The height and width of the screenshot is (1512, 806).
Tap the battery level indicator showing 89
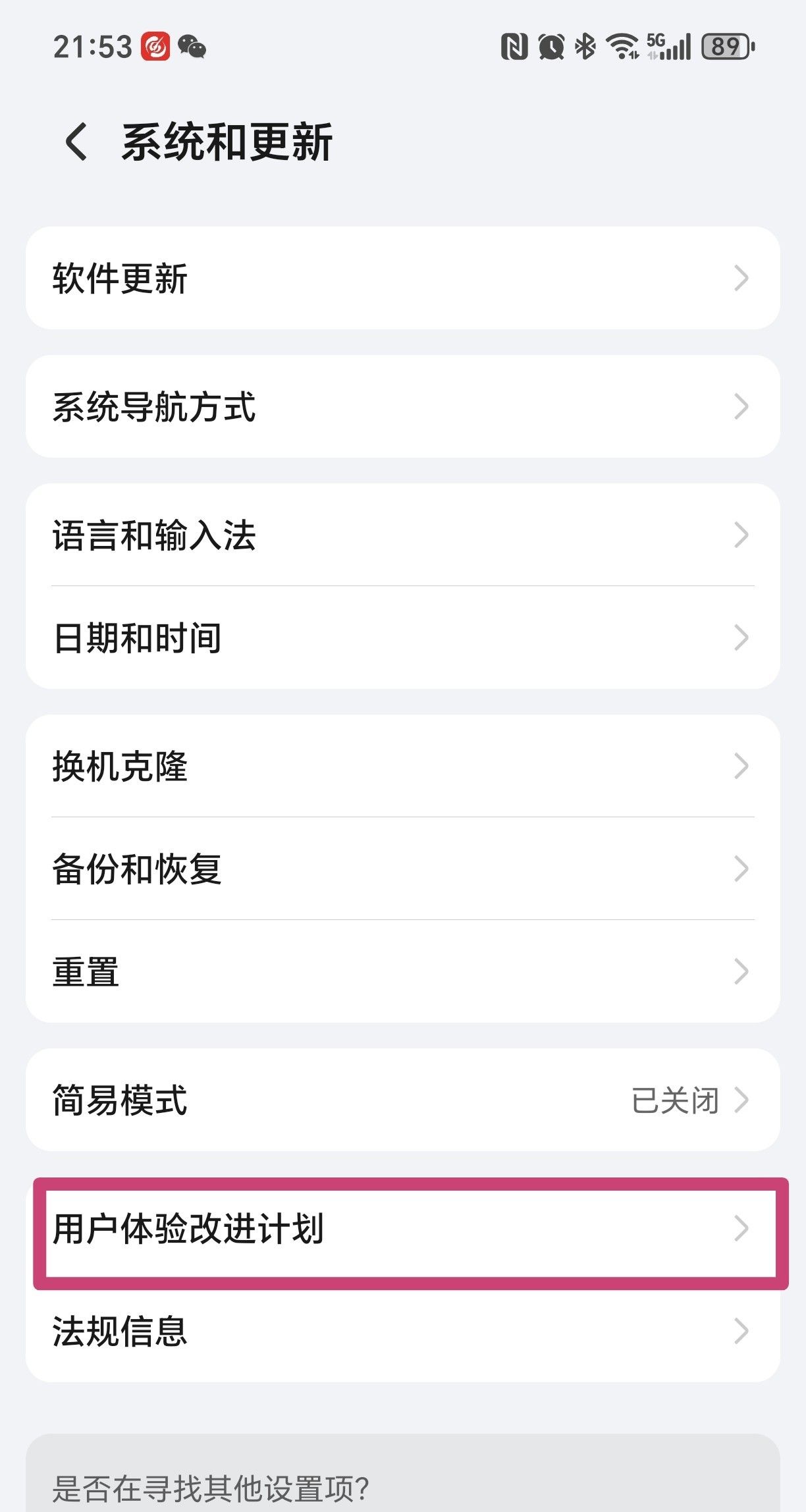tap(724, 46)
